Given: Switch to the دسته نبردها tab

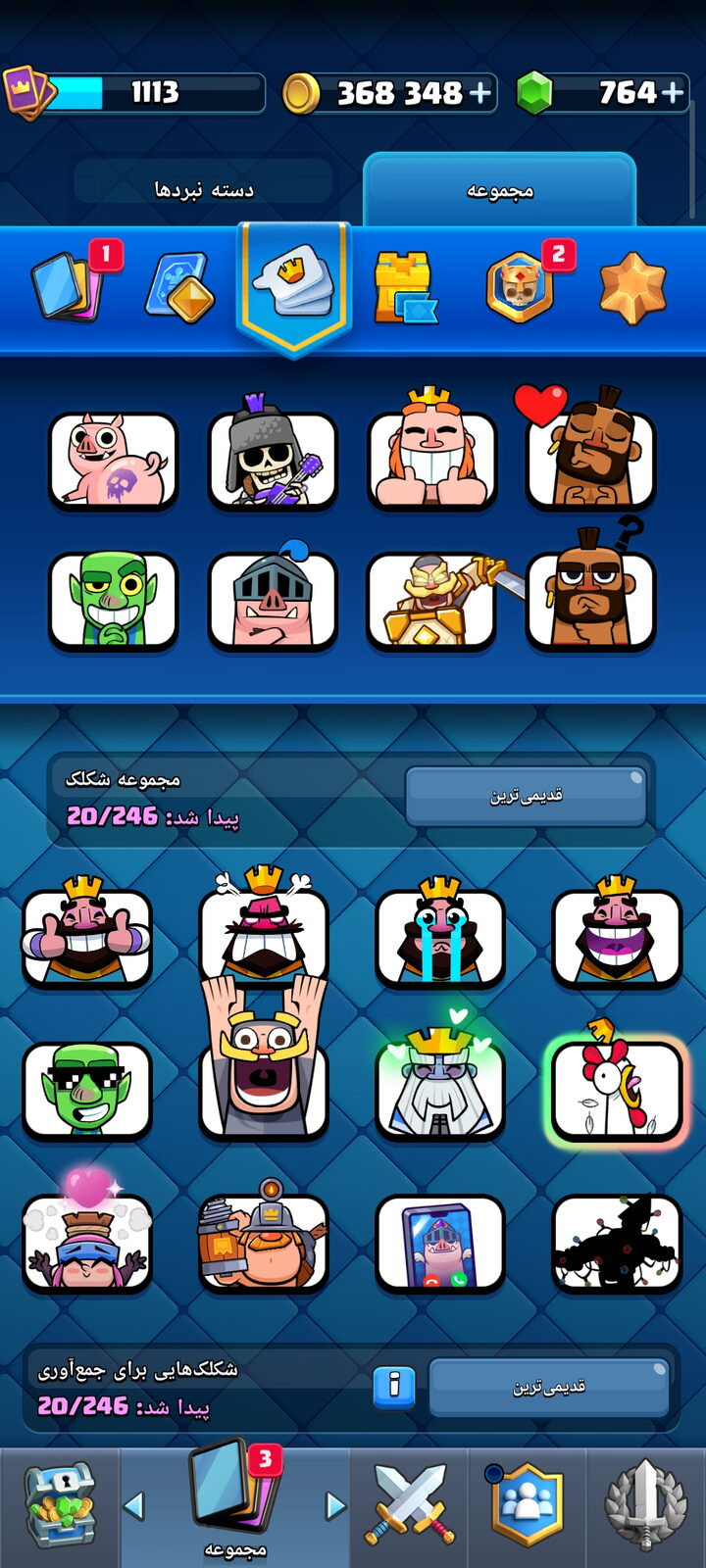Looking at the screenshot, I should click(204, 189).
